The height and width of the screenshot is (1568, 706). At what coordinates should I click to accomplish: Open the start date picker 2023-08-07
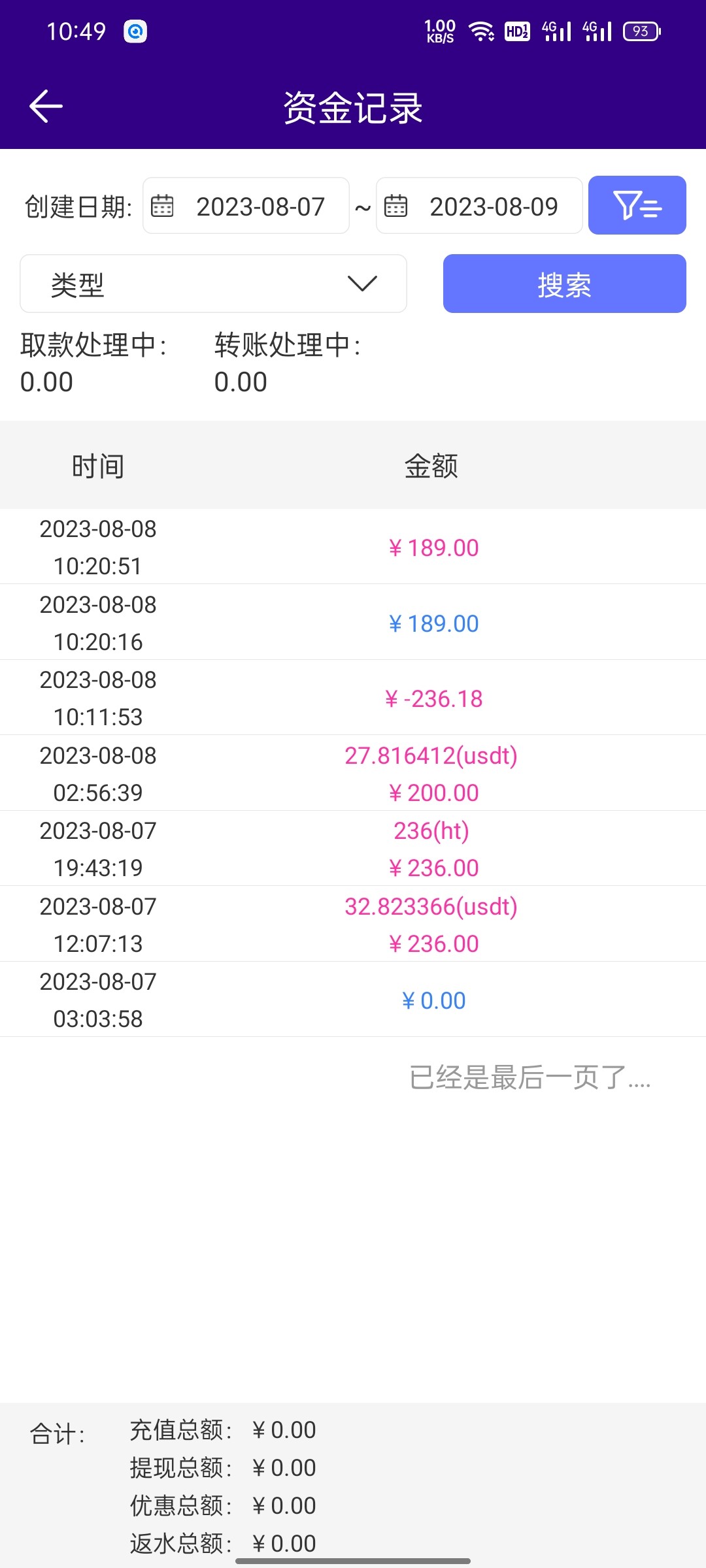[246, 206]
